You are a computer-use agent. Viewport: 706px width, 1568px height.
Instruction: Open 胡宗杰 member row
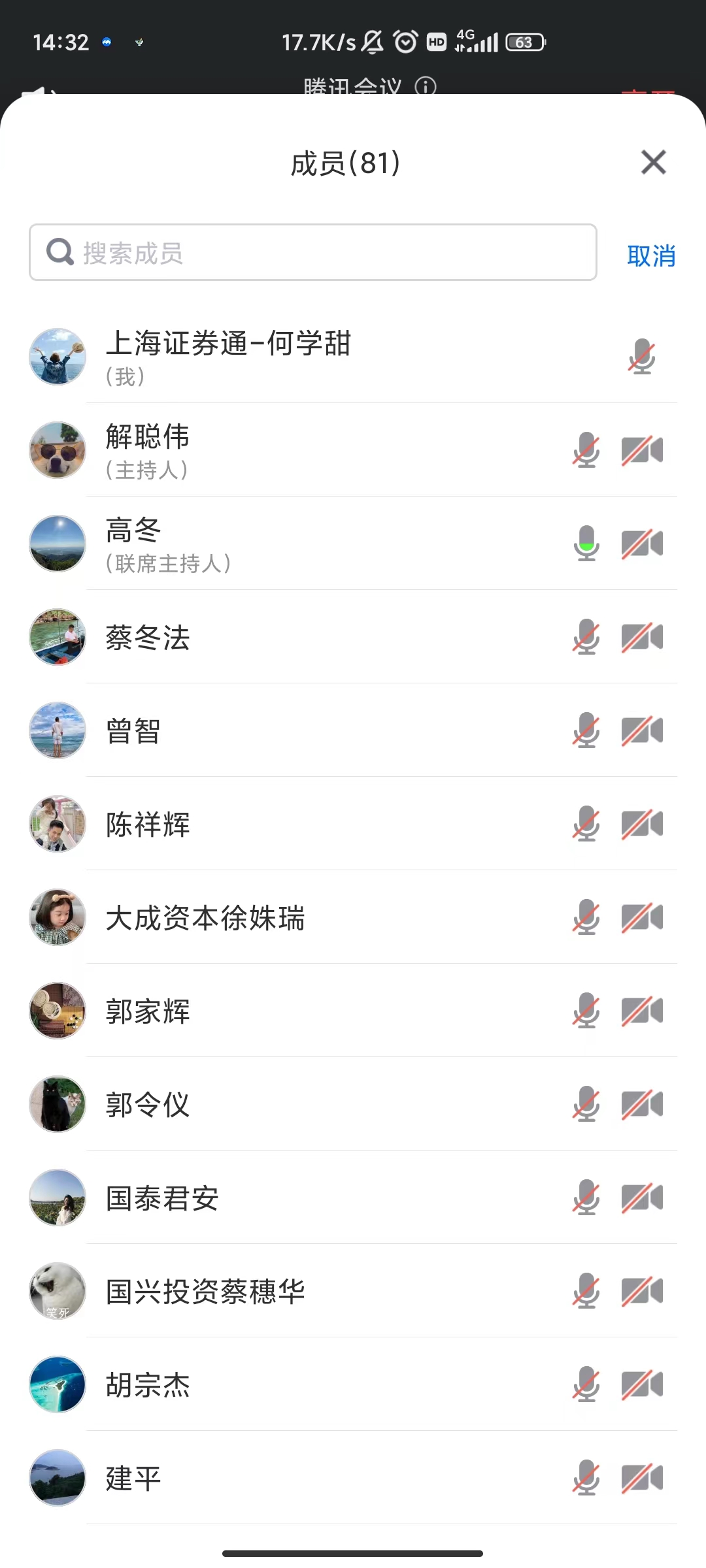(x=148, y=1385)
